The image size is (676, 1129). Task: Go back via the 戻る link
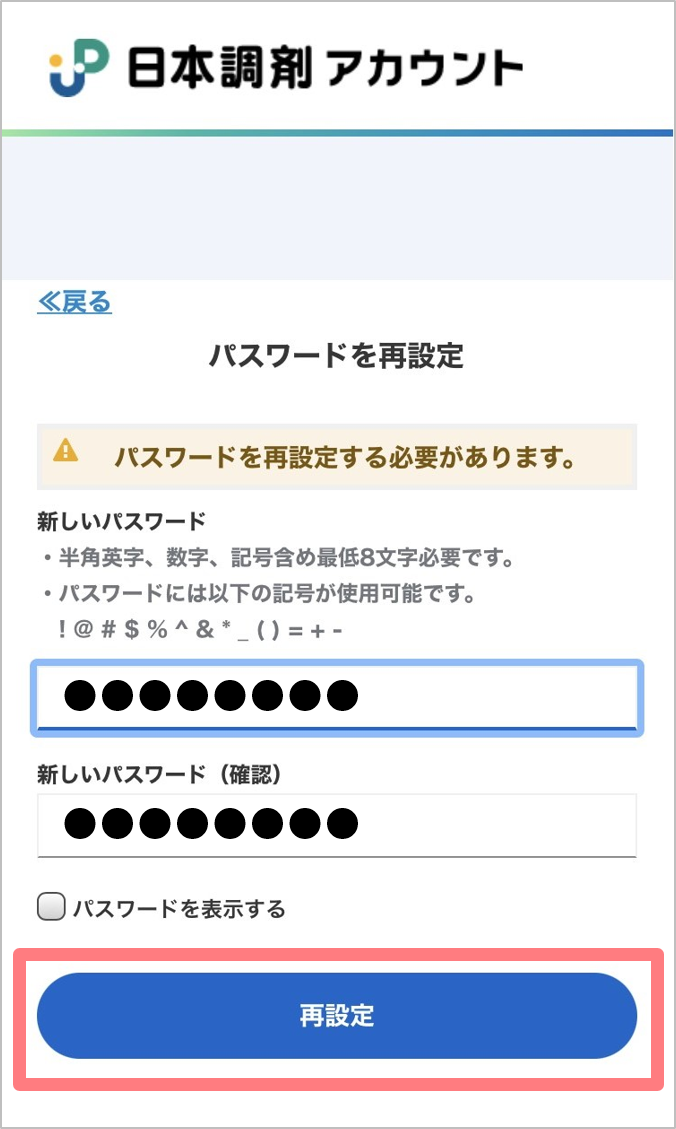pyautogui.click(x=74, y=303)
